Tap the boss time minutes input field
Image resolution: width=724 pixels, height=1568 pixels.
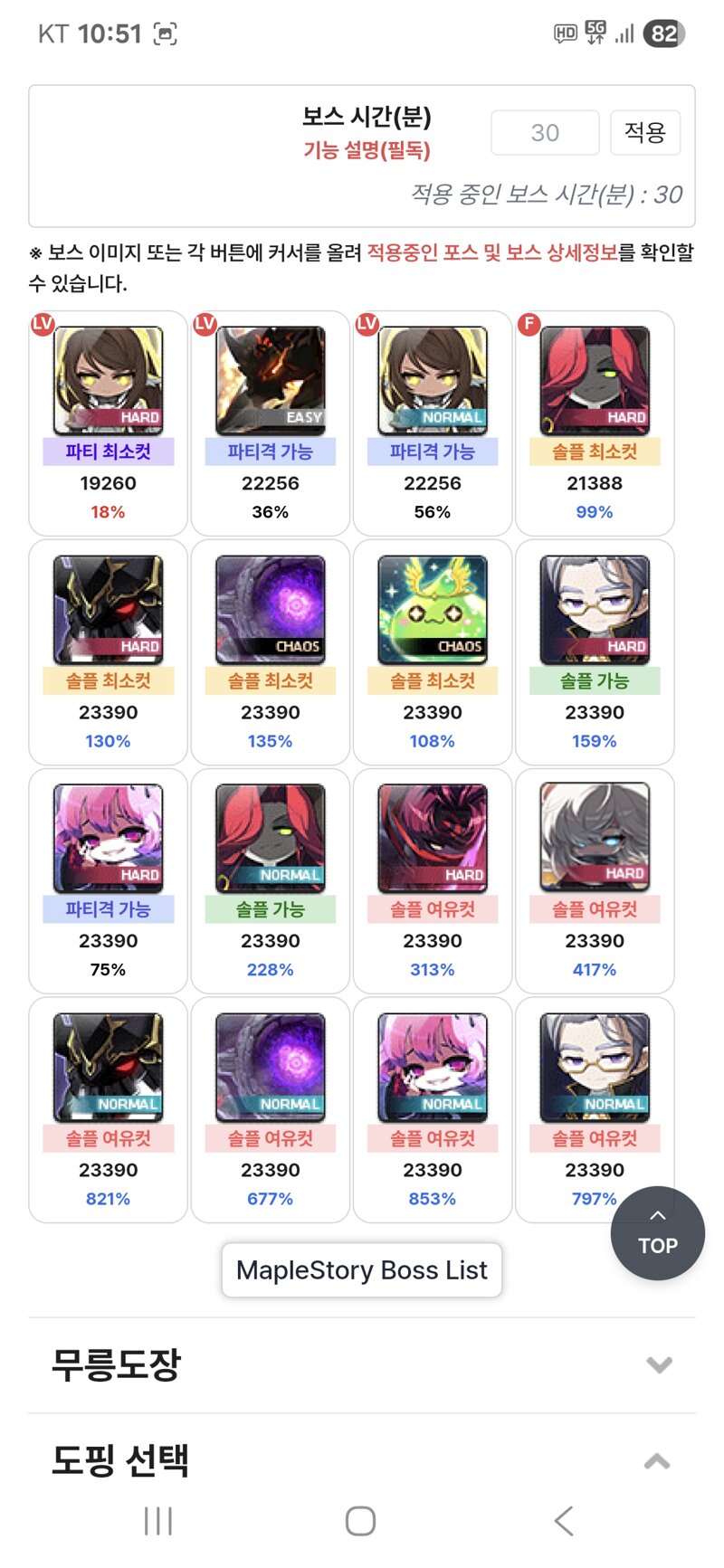click(x=545, y=133)
